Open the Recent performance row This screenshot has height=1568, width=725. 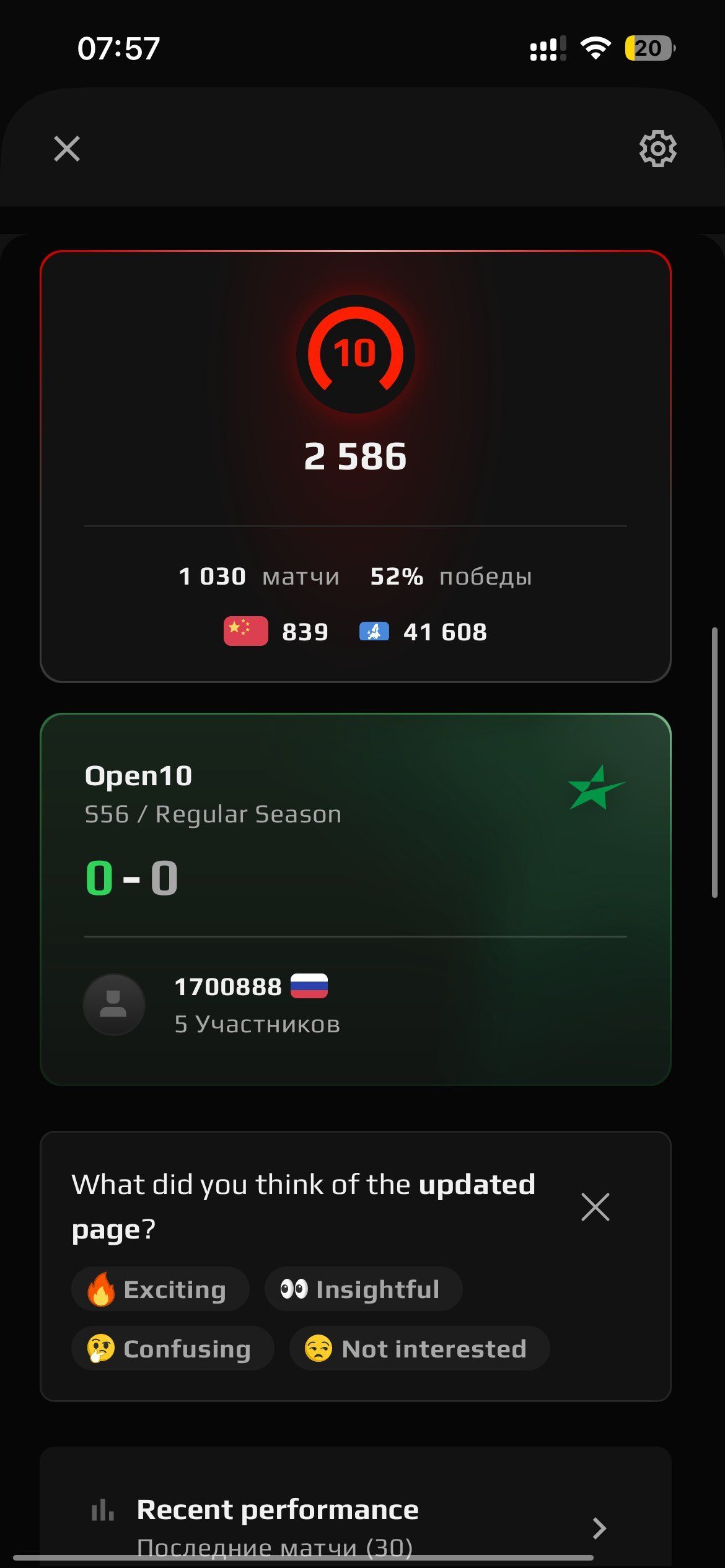click(355, 1525)
